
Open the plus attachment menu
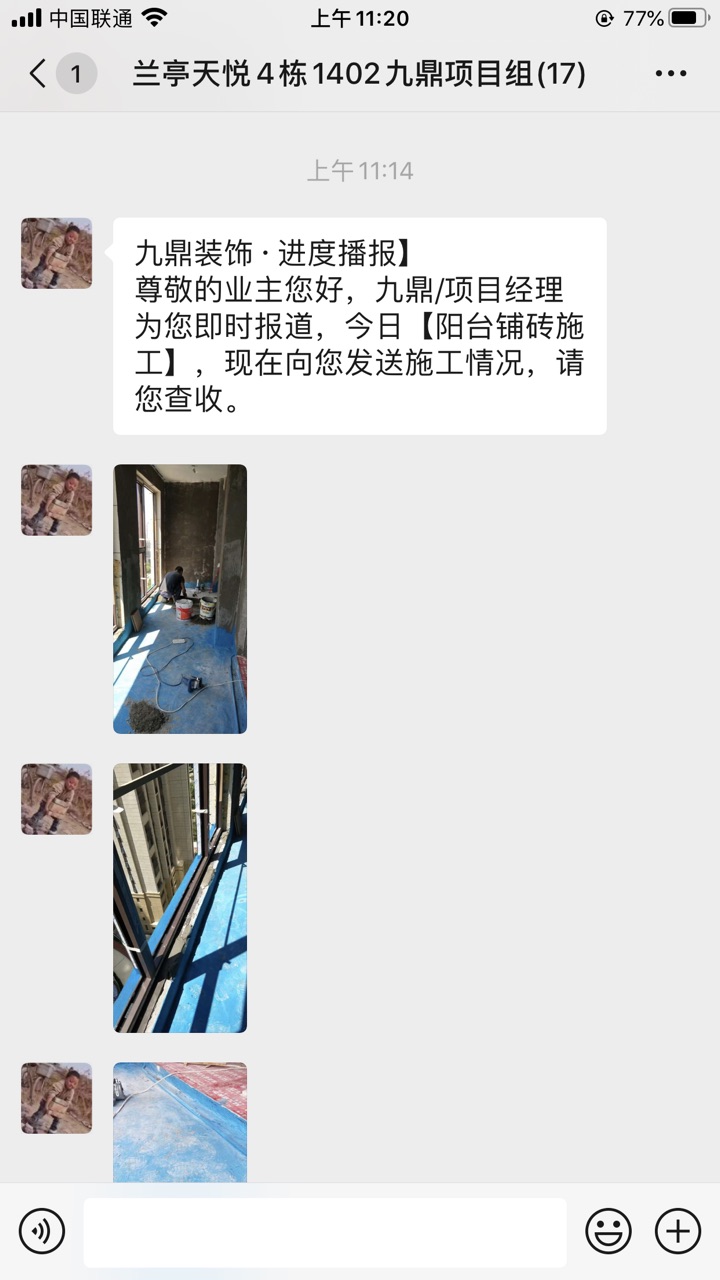tap(677, 1231)
